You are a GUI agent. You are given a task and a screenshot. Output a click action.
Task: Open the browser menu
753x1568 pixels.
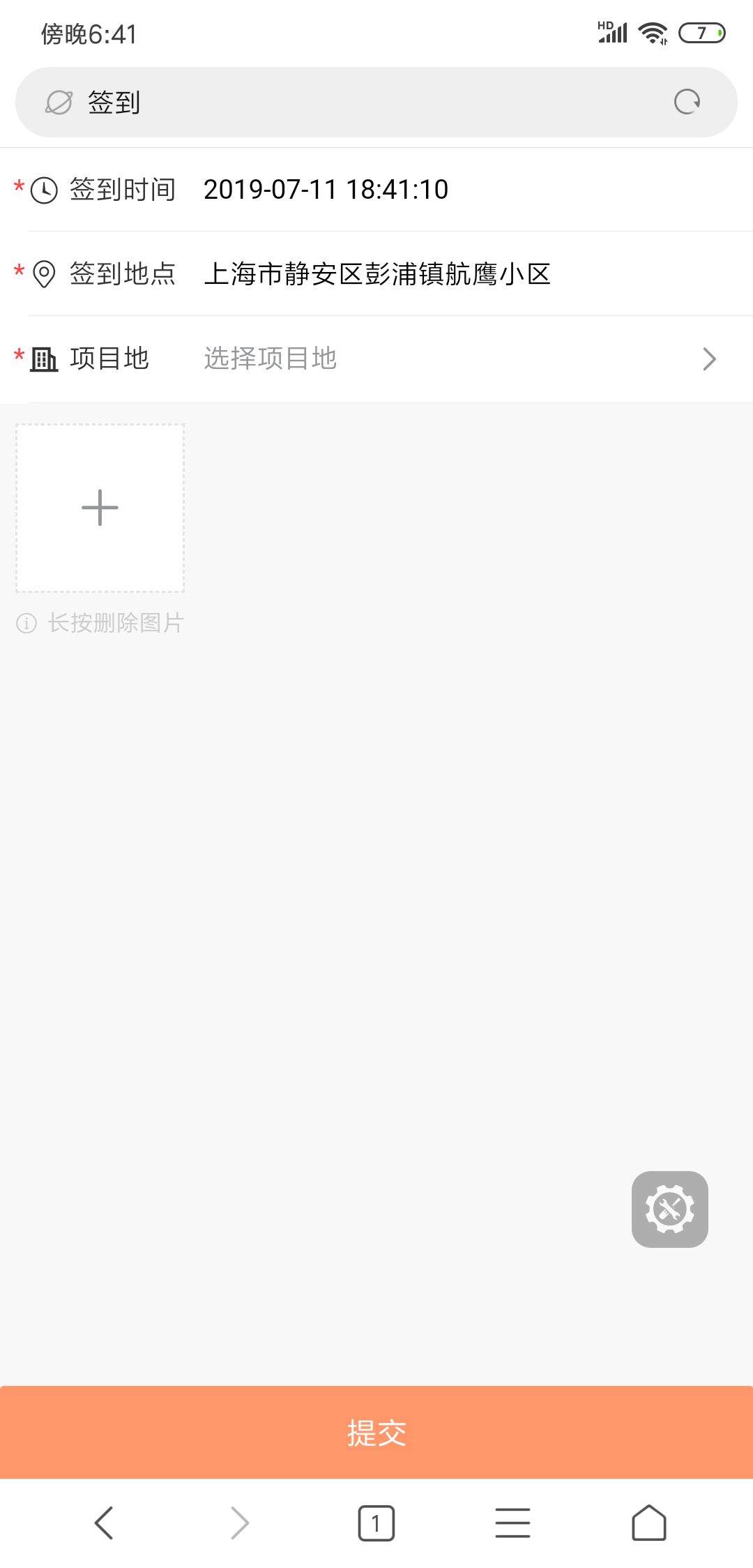(x=512, y=1523)
